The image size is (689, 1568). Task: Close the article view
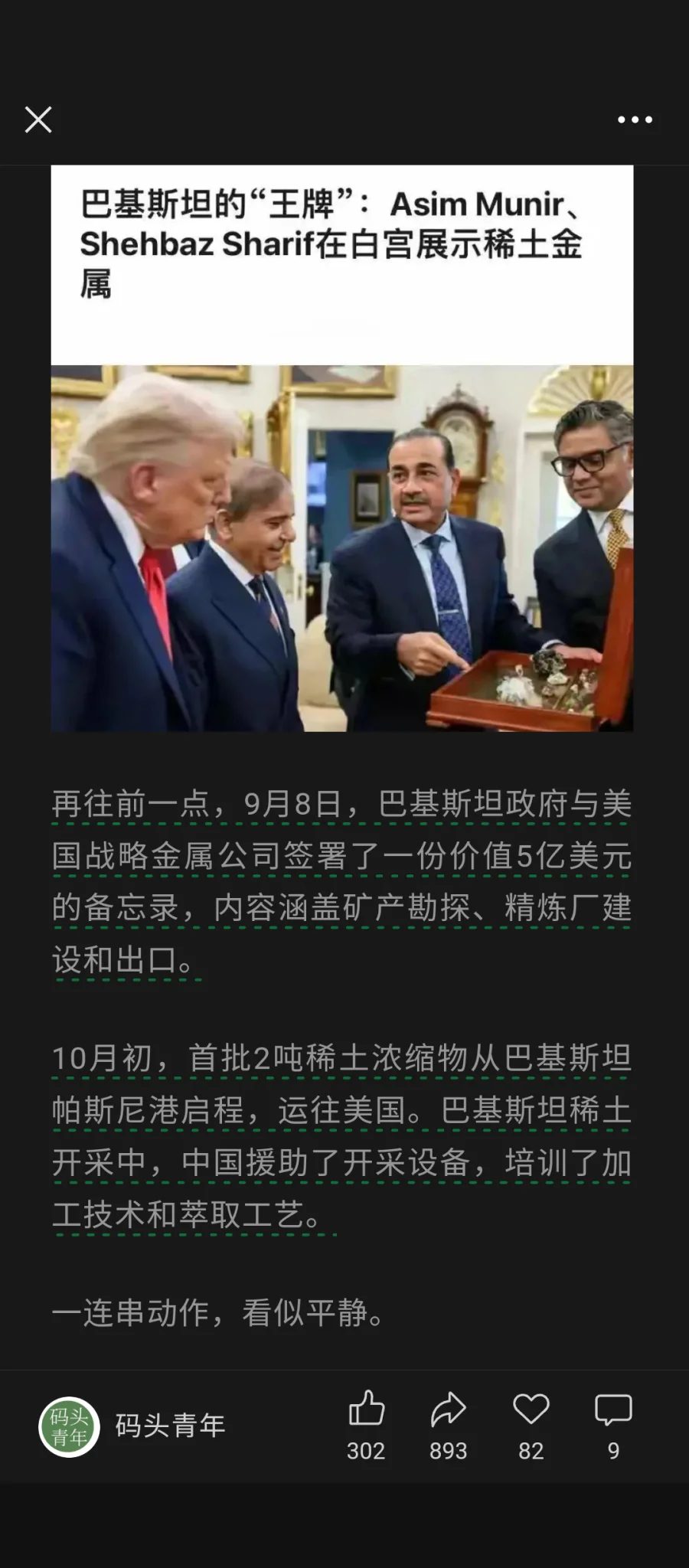(x=38, y=120)
